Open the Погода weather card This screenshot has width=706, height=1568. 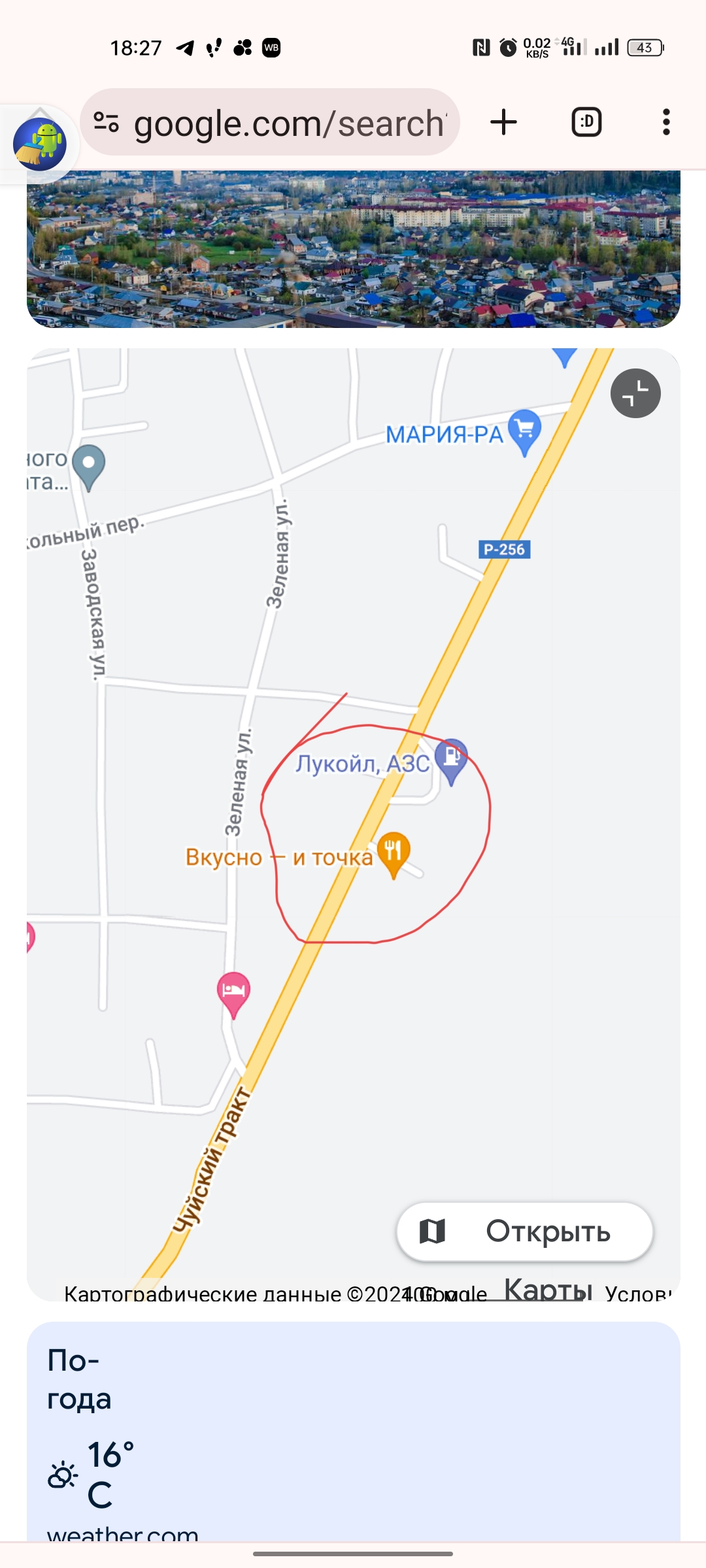coord(353,1431)
